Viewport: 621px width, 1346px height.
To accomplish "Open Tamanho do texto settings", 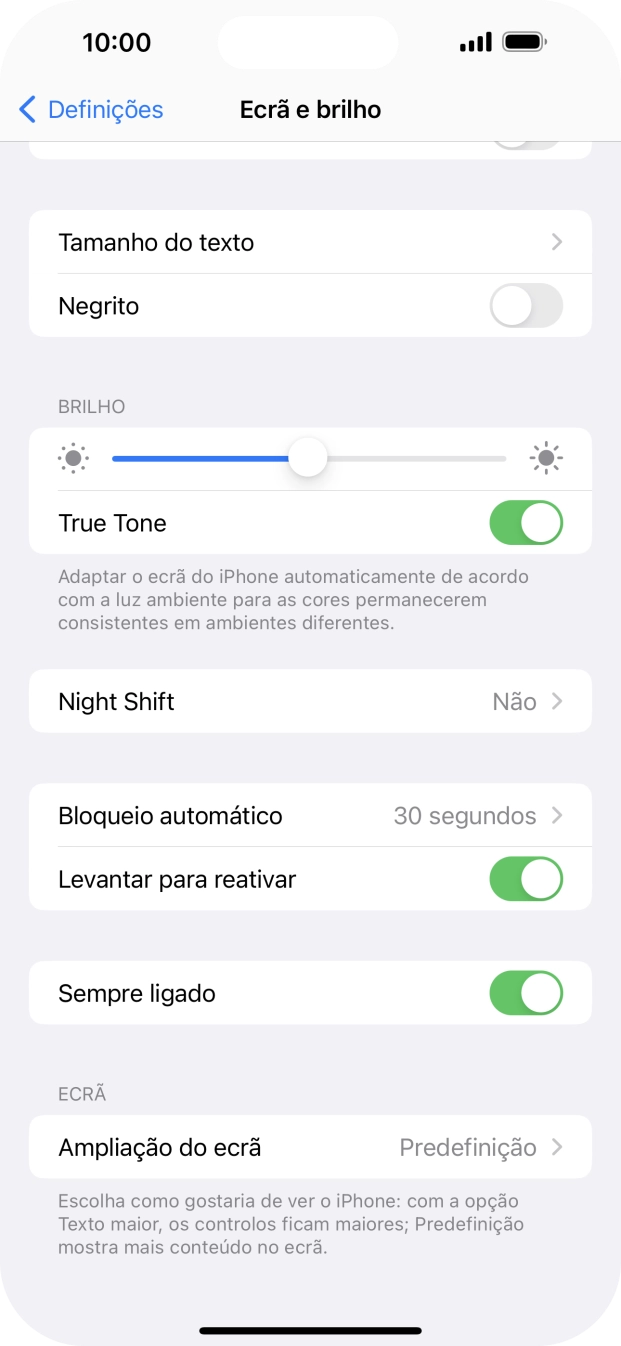I will [310, 242].
